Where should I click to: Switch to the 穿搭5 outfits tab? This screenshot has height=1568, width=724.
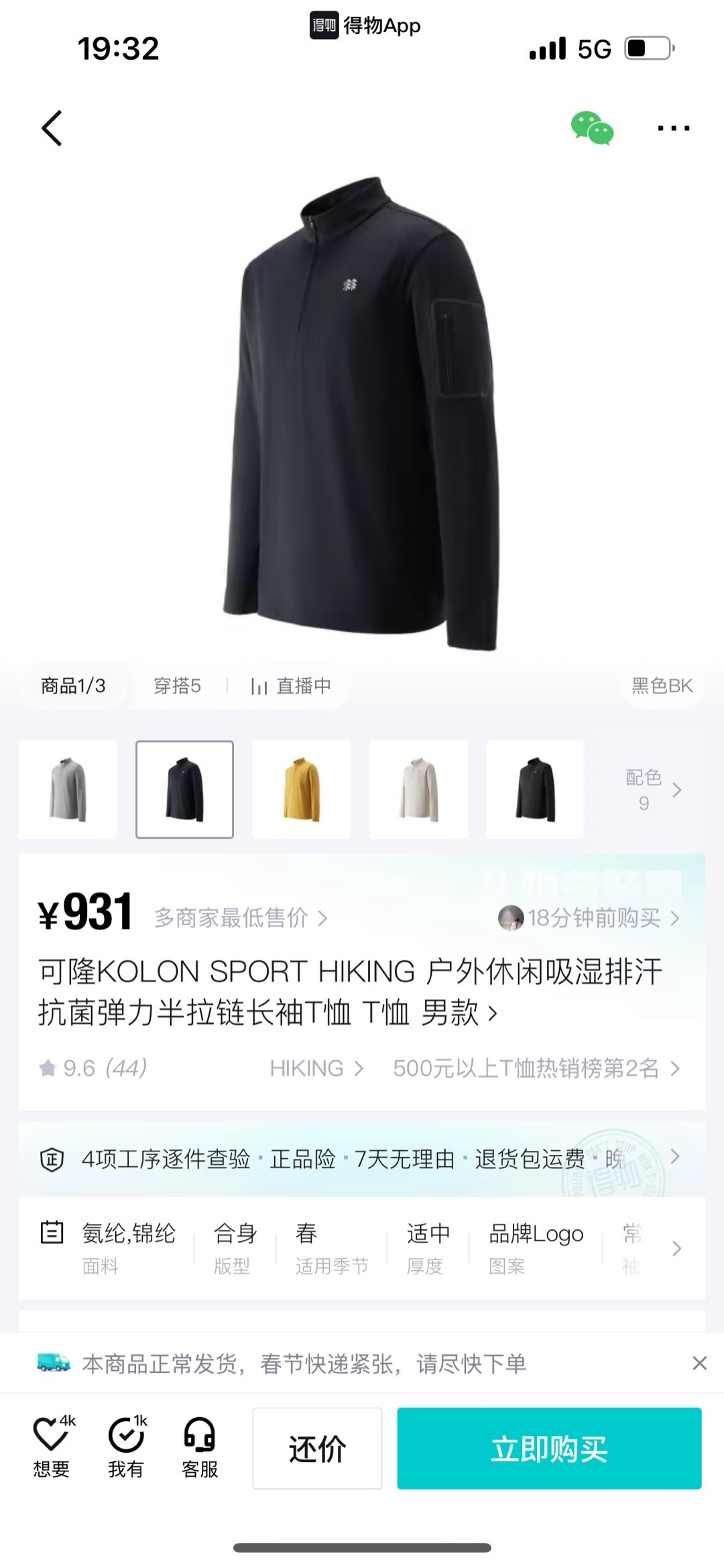coord(177,685)
